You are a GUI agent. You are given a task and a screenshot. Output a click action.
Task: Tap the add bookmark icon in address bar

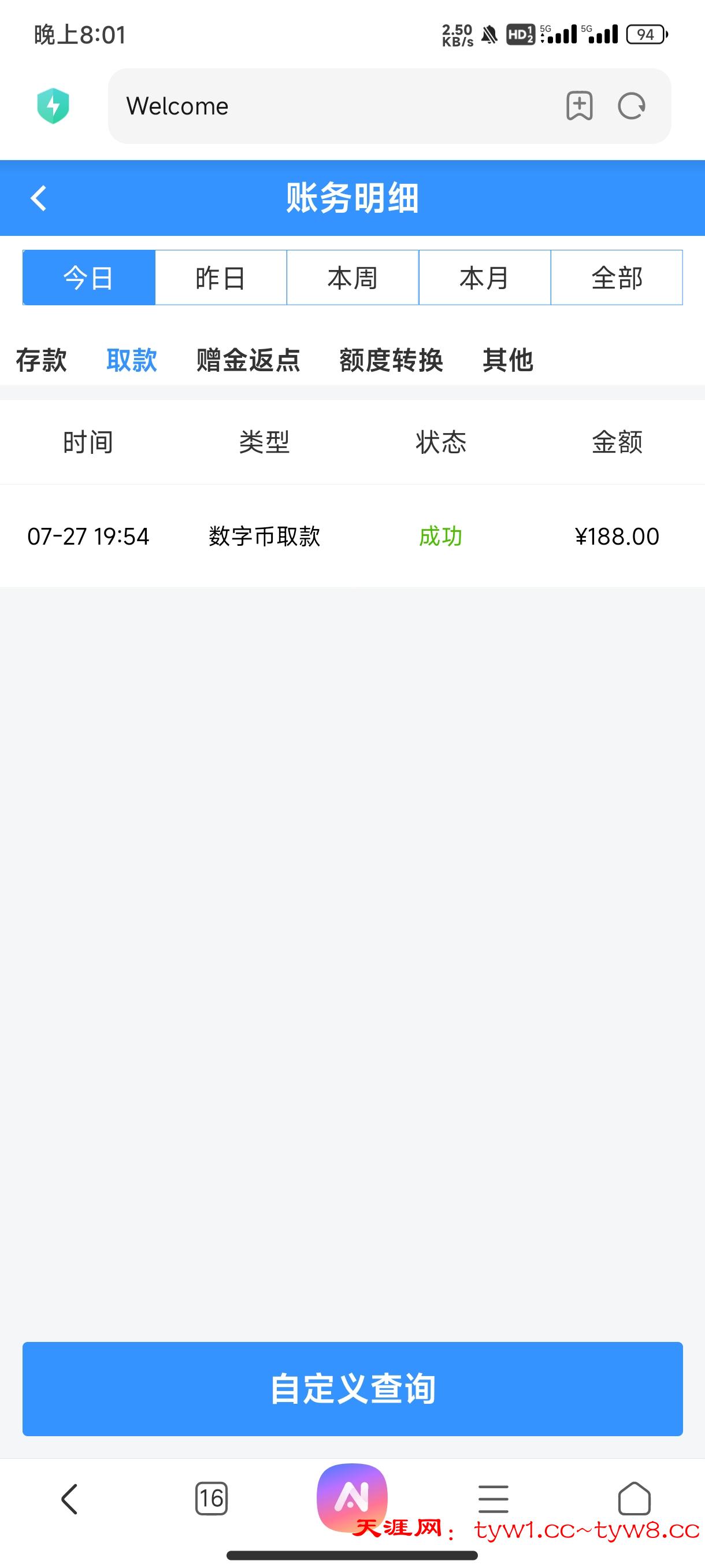[578, 106]
